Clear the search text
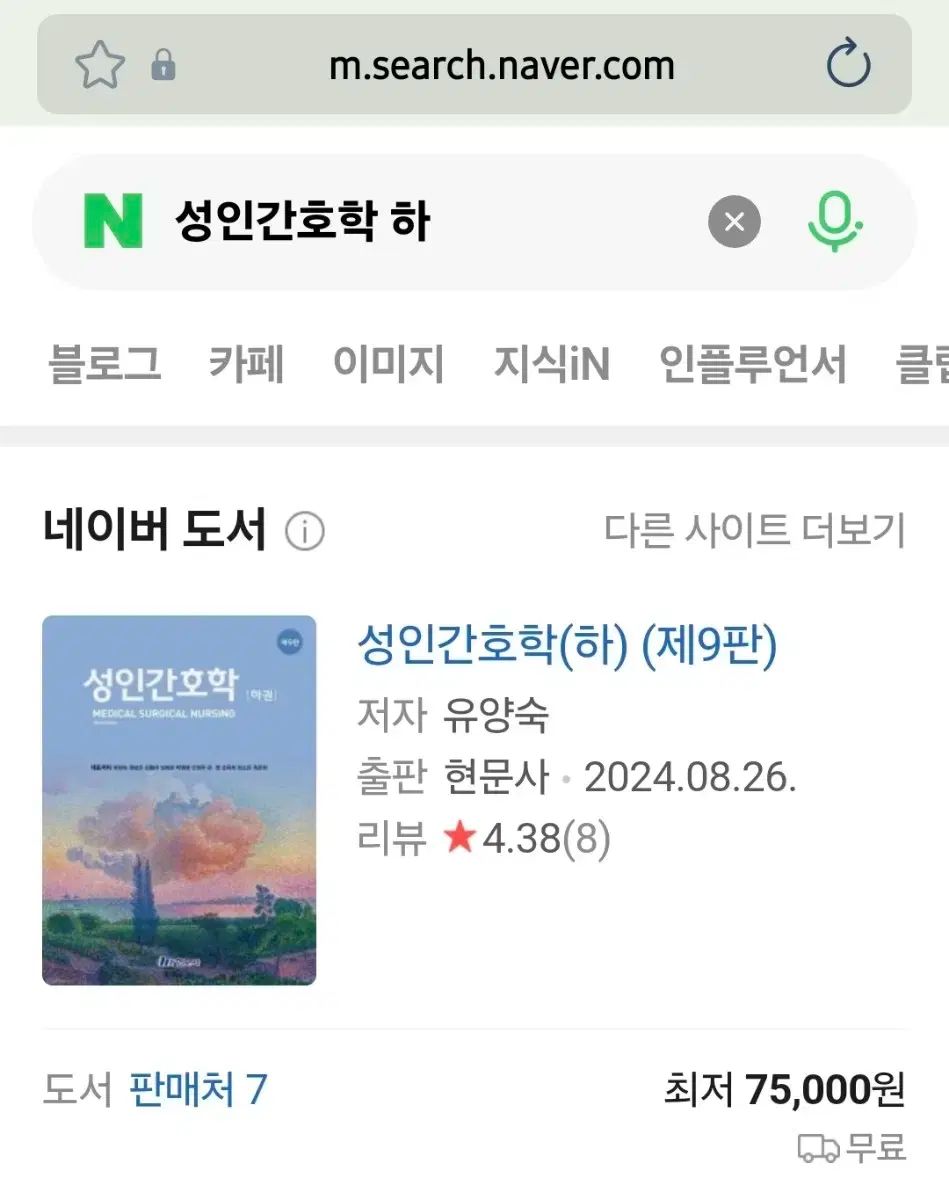949x1200 pixels. 734,221
